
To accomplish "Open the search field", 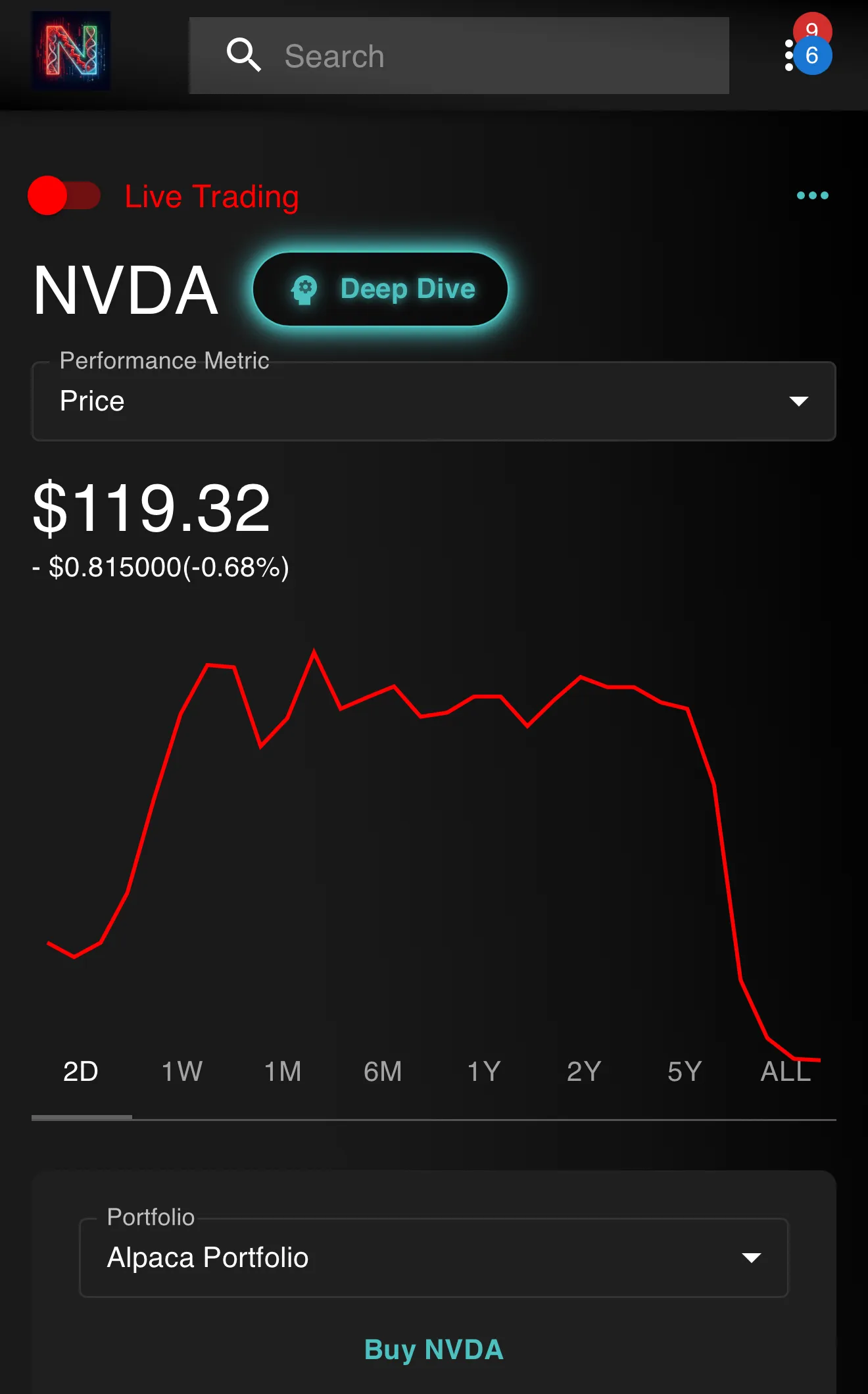I will 459,56.
